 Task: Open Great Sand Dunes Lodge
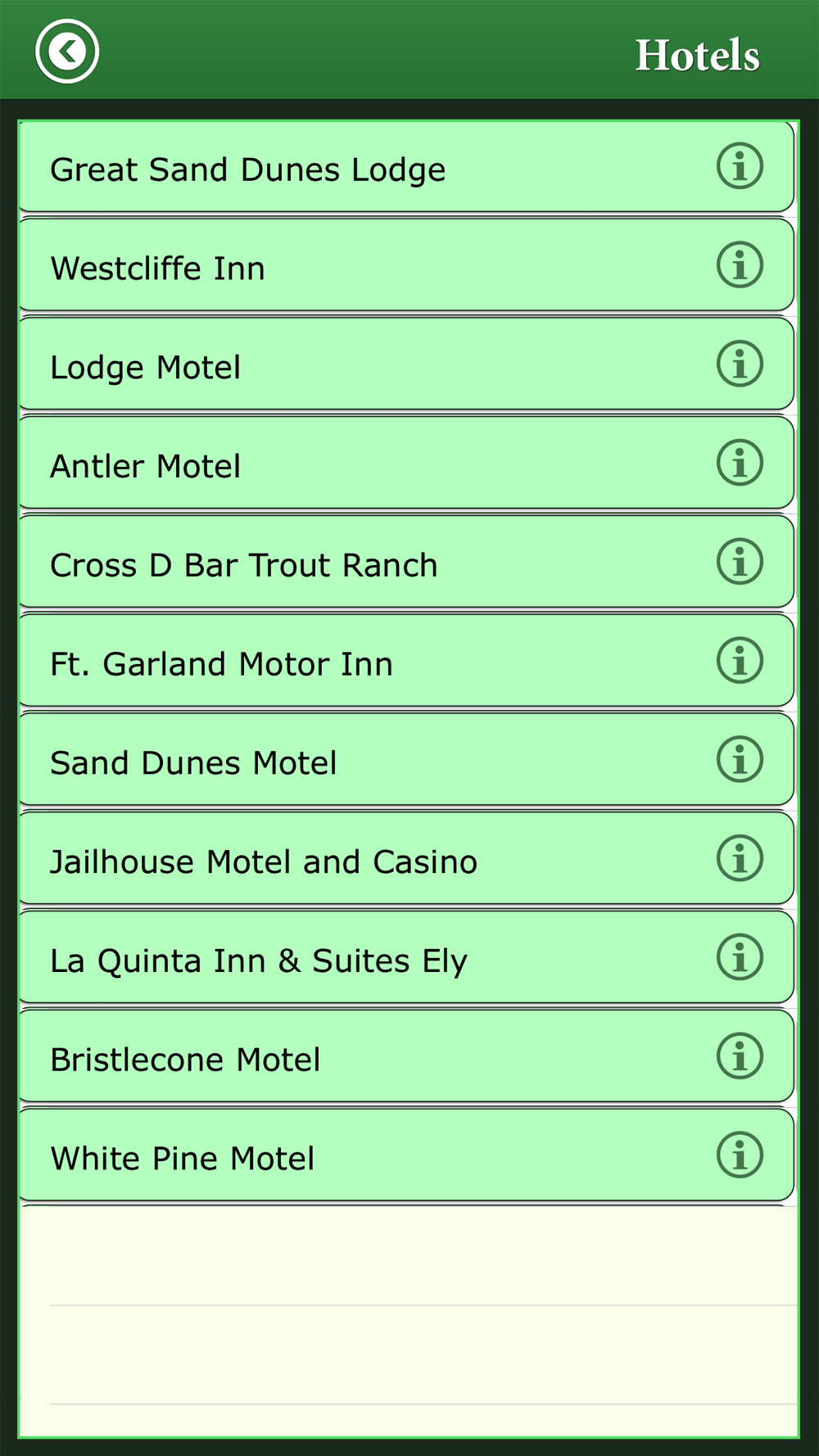coord(406,167)
